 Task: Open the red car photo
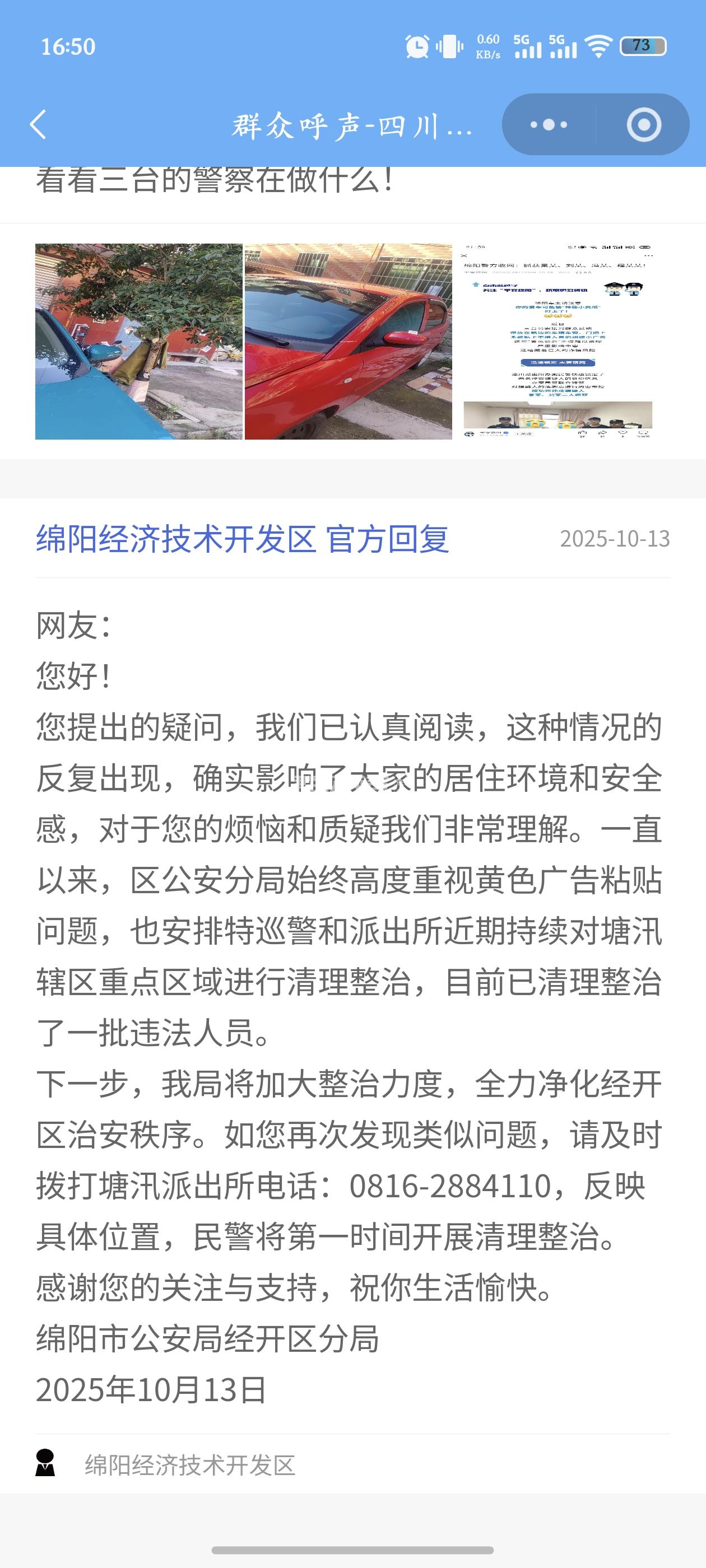point(349,342)
